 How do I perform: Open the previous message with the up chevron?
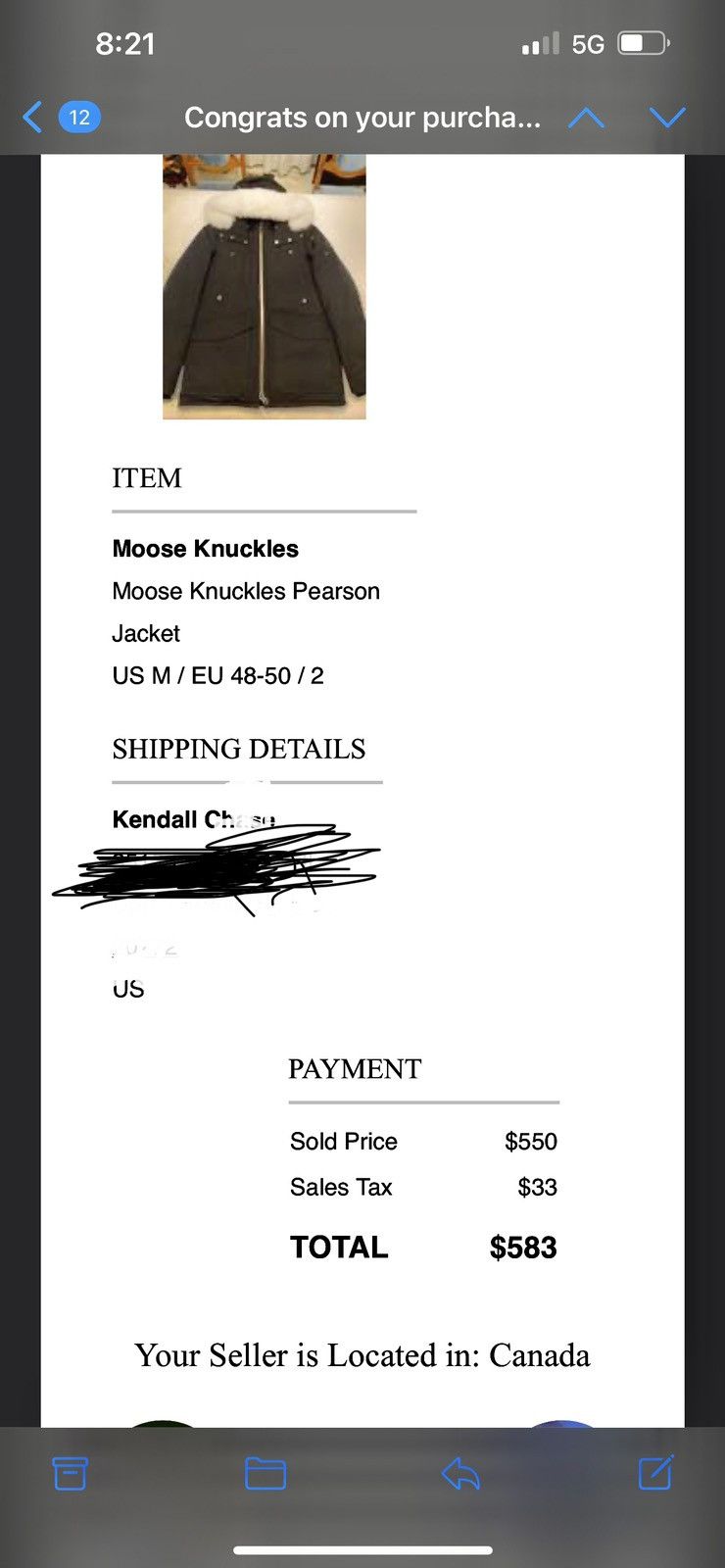[586, 117]
